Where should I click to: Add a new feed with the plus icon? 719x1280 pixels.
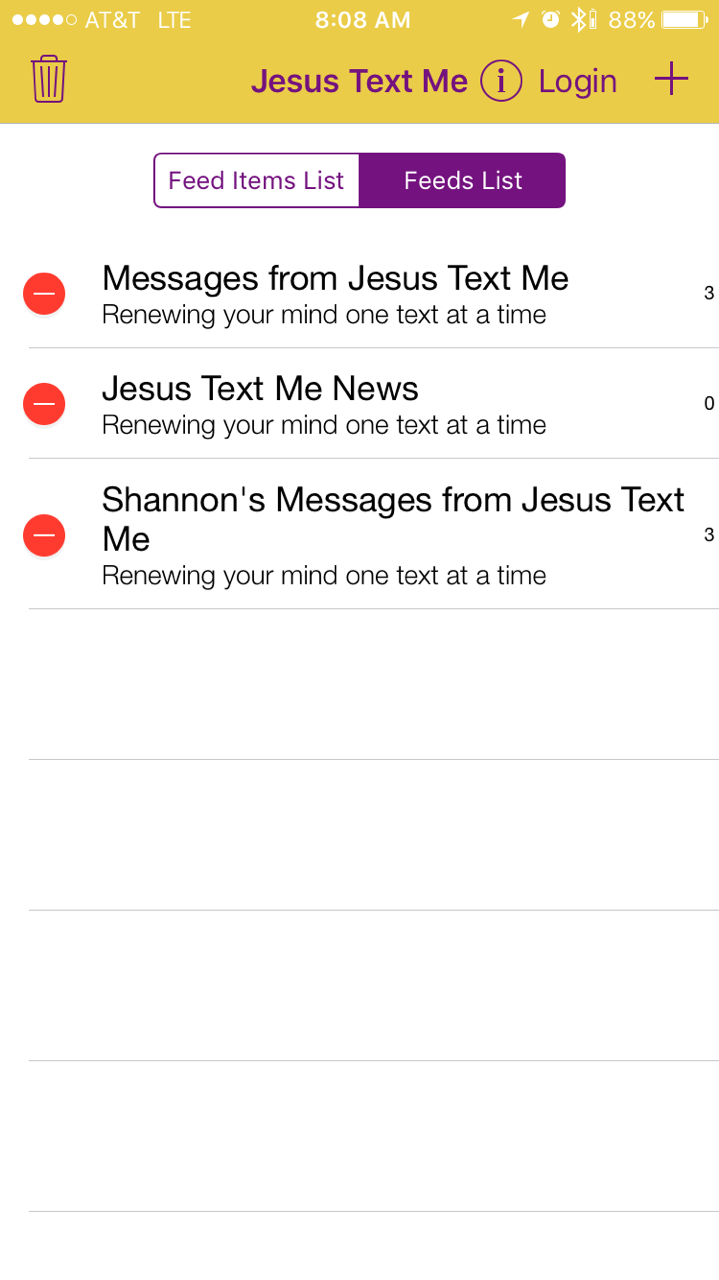pos(671,79)
